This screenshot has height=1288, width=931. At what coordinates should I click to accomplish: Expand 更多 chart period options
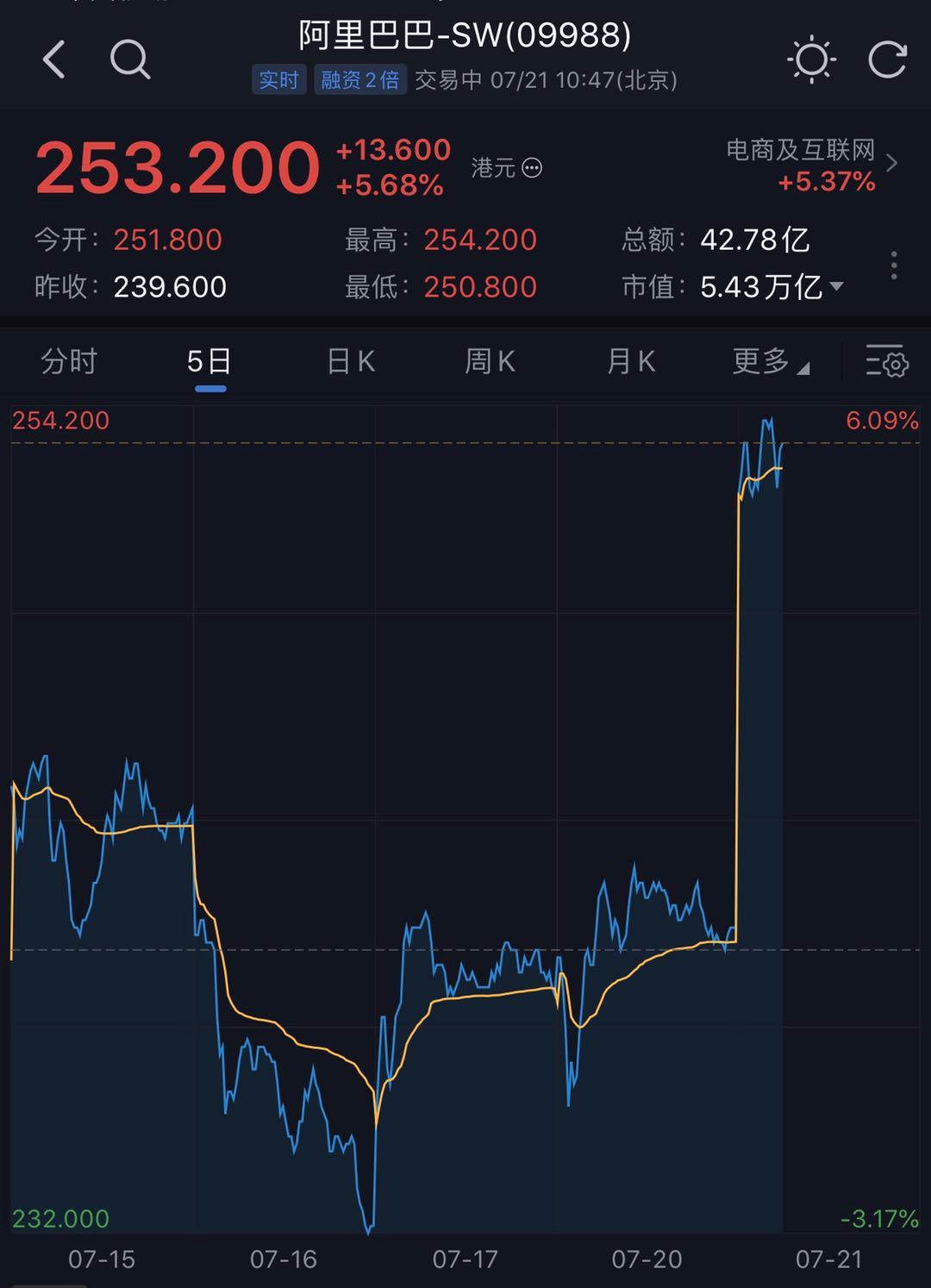click(770, 362)
